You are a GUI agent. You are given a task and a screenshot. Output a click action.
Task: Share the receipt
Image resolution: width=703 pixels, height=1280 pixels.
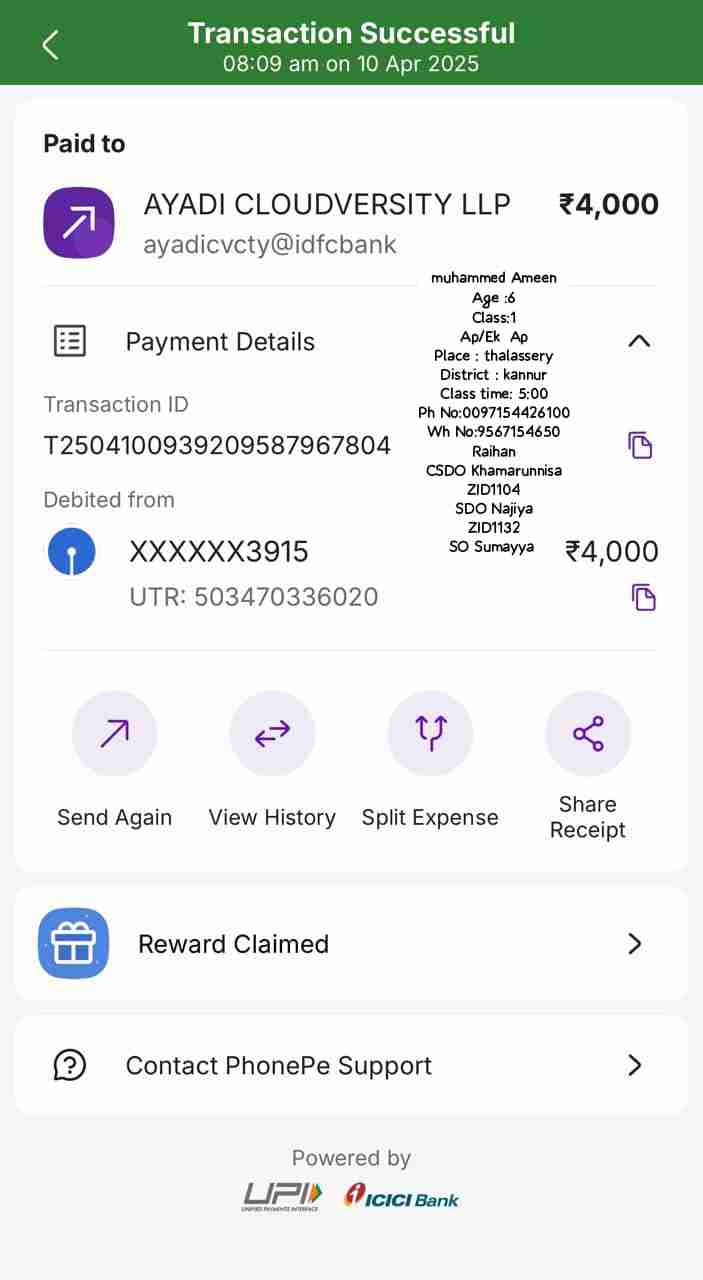click(588, 734)
